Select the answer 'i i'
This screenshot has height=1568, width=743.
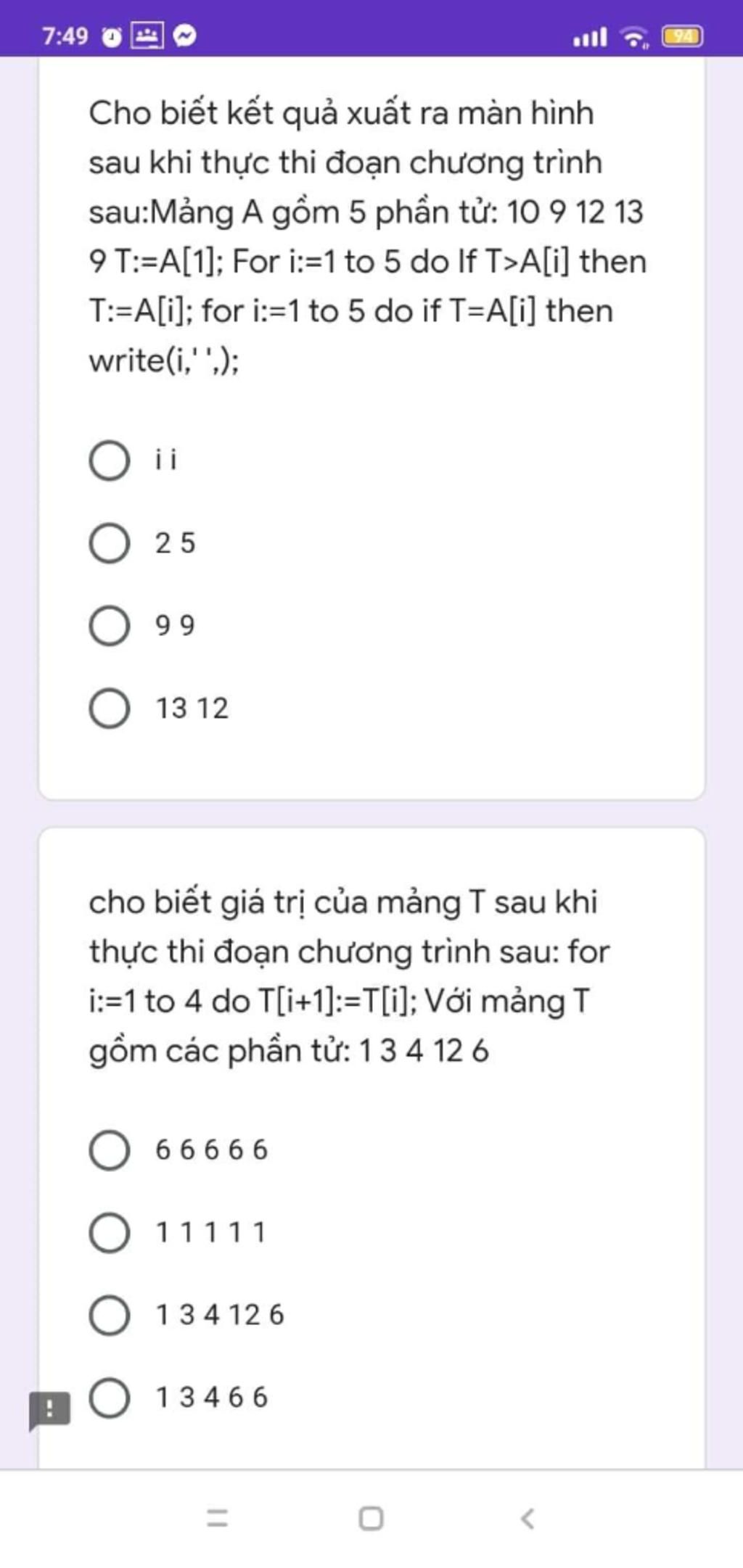pos(108,459)
